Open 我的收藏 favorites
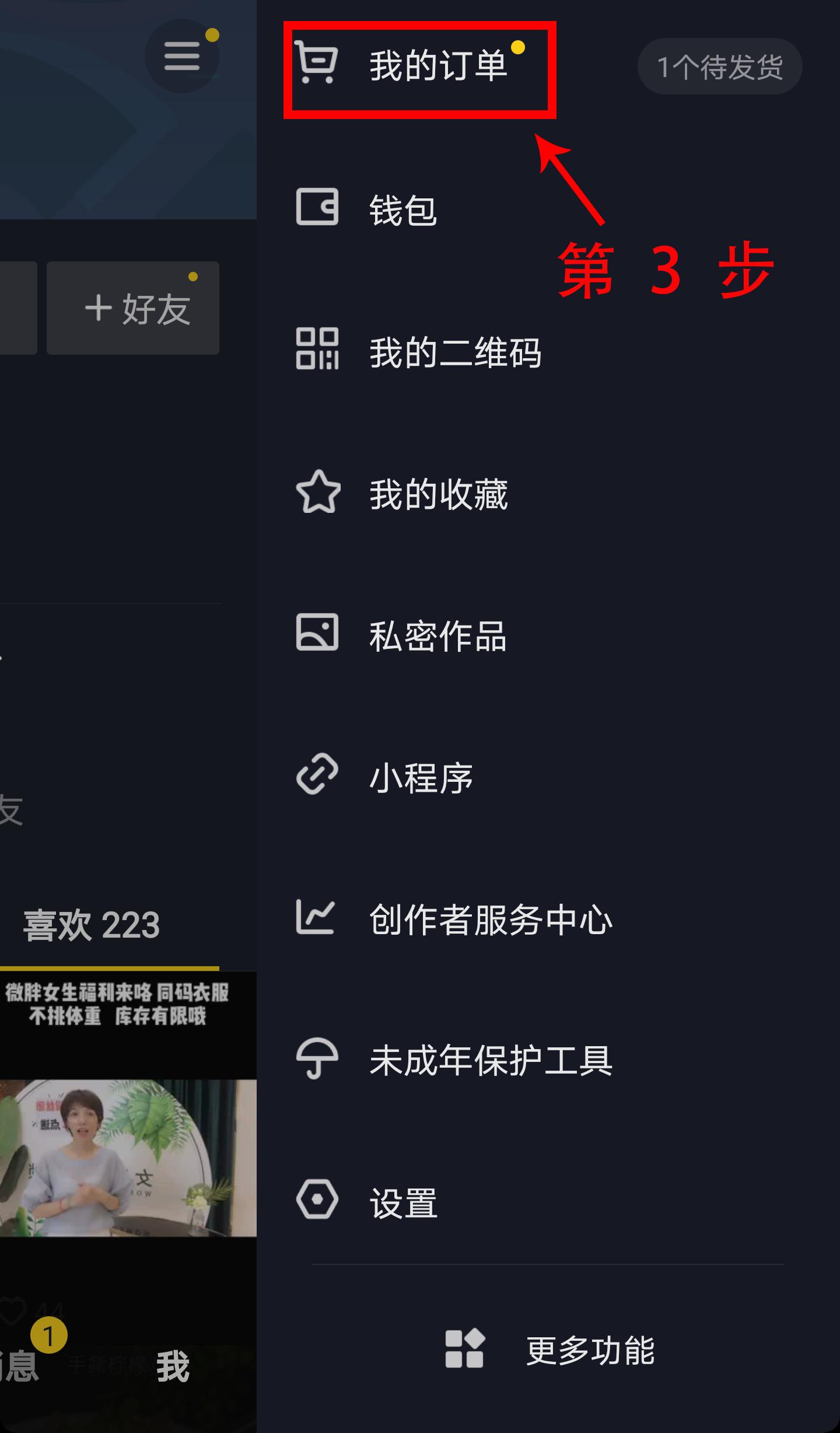The image size is (840, 1433). click(437, 494)
